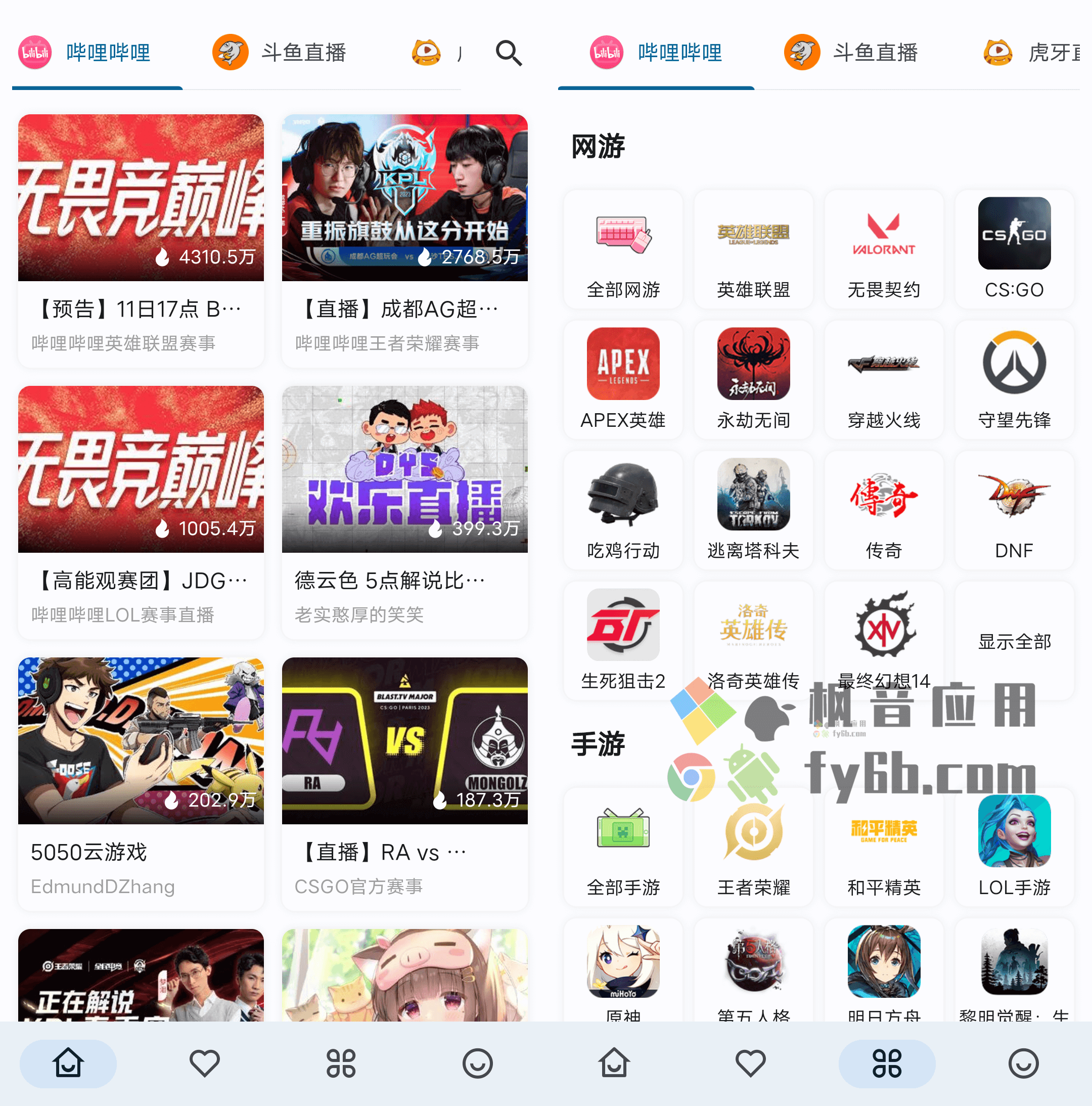Open the APEX英雄 category
The height and width of the screenshot is (1106, 1092).
[623, 380]
